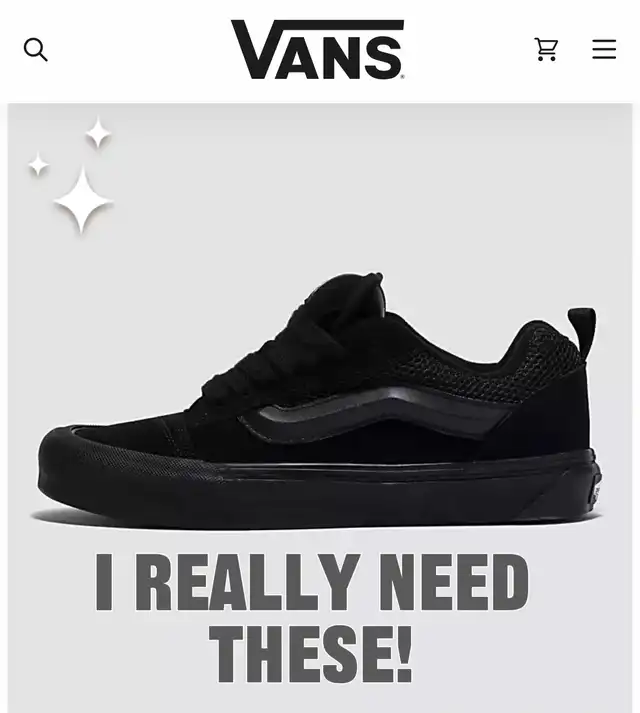Screen dimensions: 640x713
Task: Open the search magnifier icon
Action: pos(36,49)
